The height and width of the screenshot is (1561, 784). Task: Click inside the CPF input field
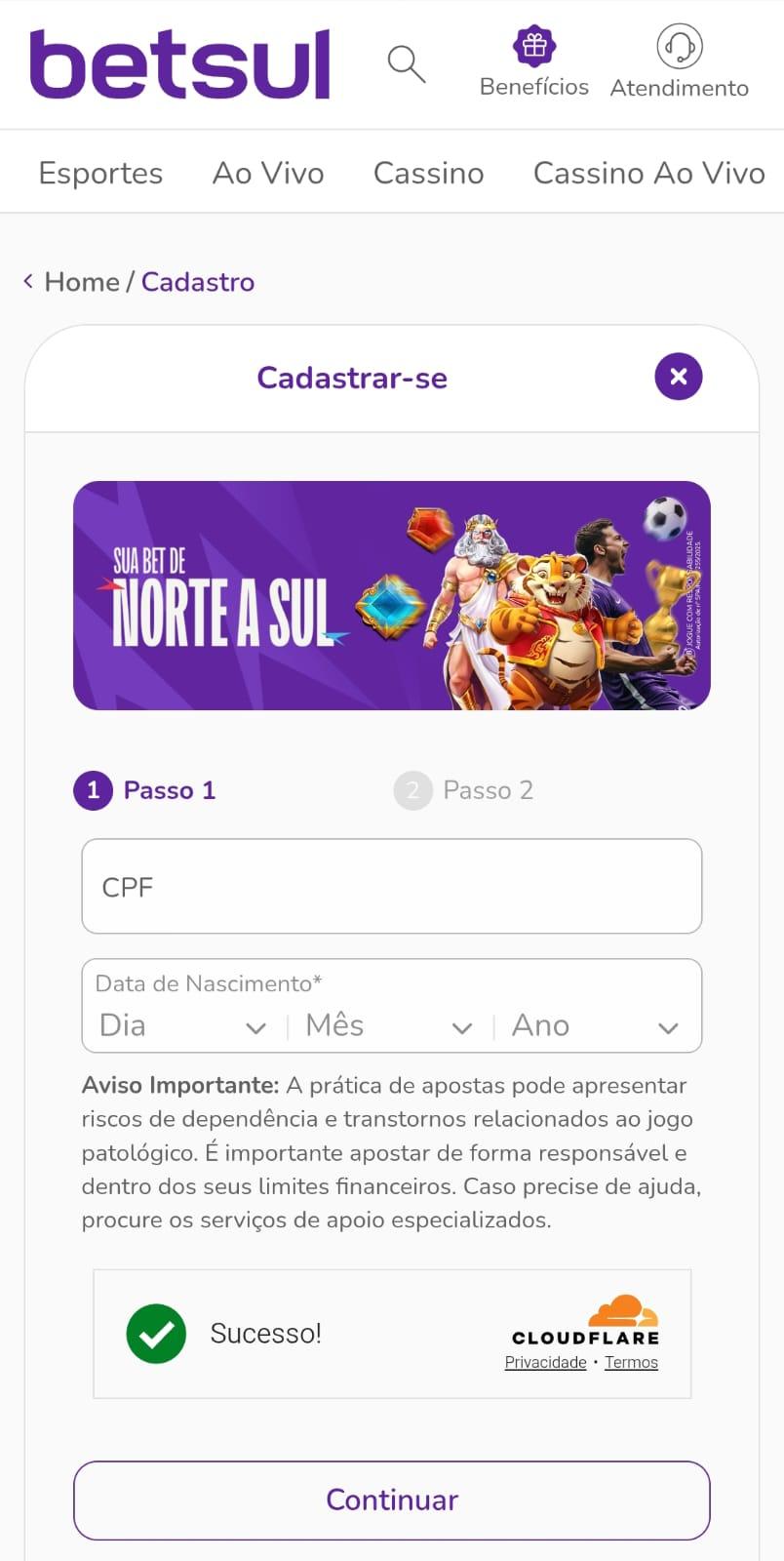391,886
